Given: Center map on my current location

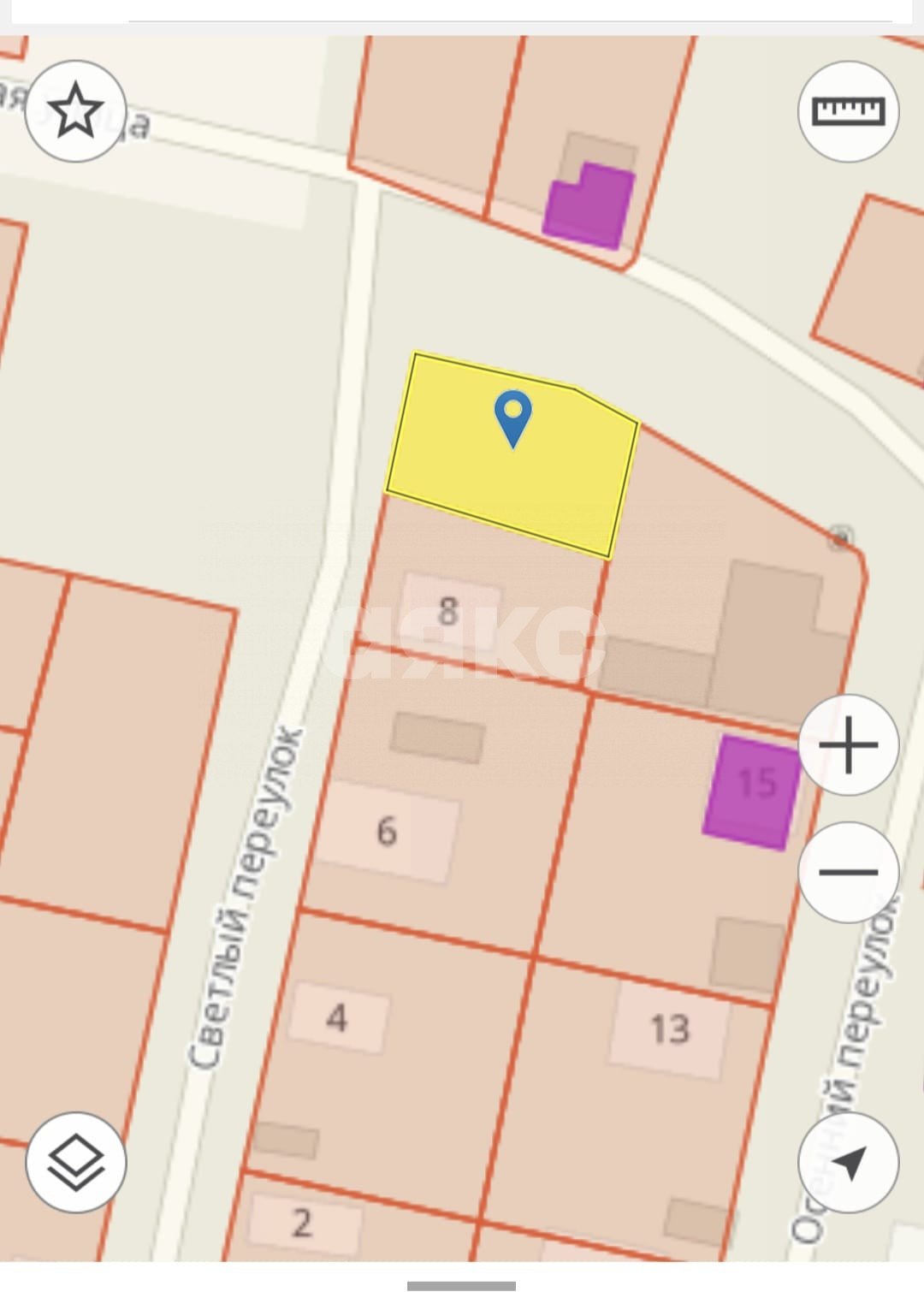Looking at the screenshot, I should coord(848,1163).
